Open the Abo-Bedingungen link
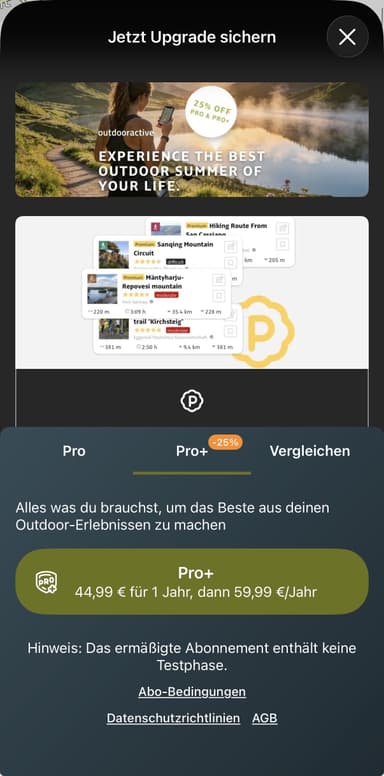The image size is (384, 776). click(x=192, y=691)
